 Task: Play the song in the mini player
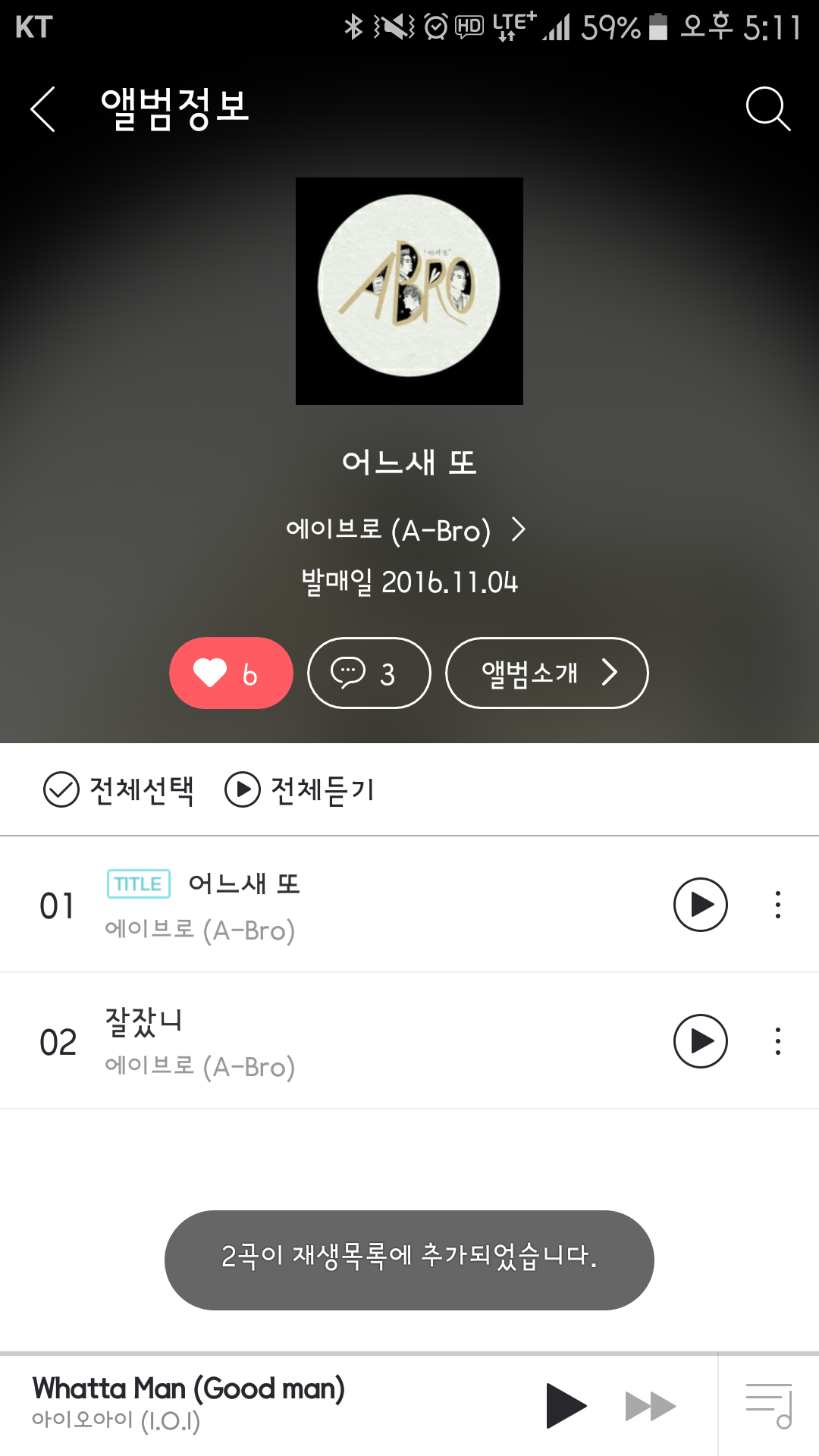point(566,1406)
